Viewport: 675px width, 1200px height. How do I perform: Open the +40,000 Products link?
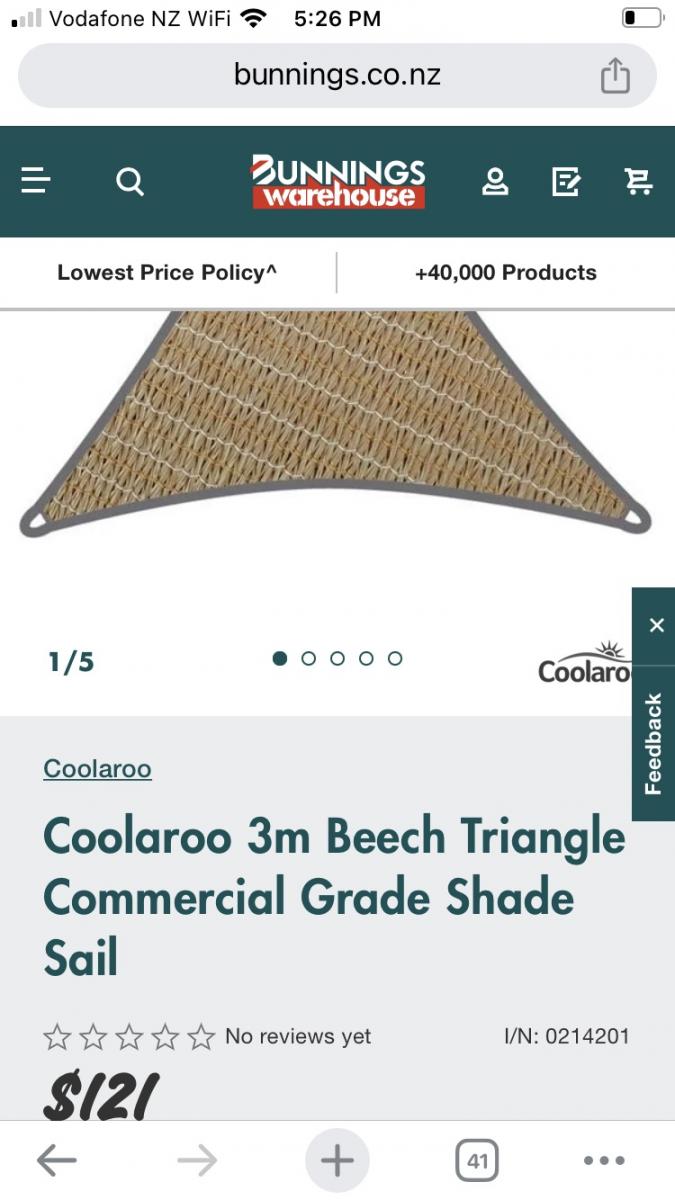(x=505, y=272)
